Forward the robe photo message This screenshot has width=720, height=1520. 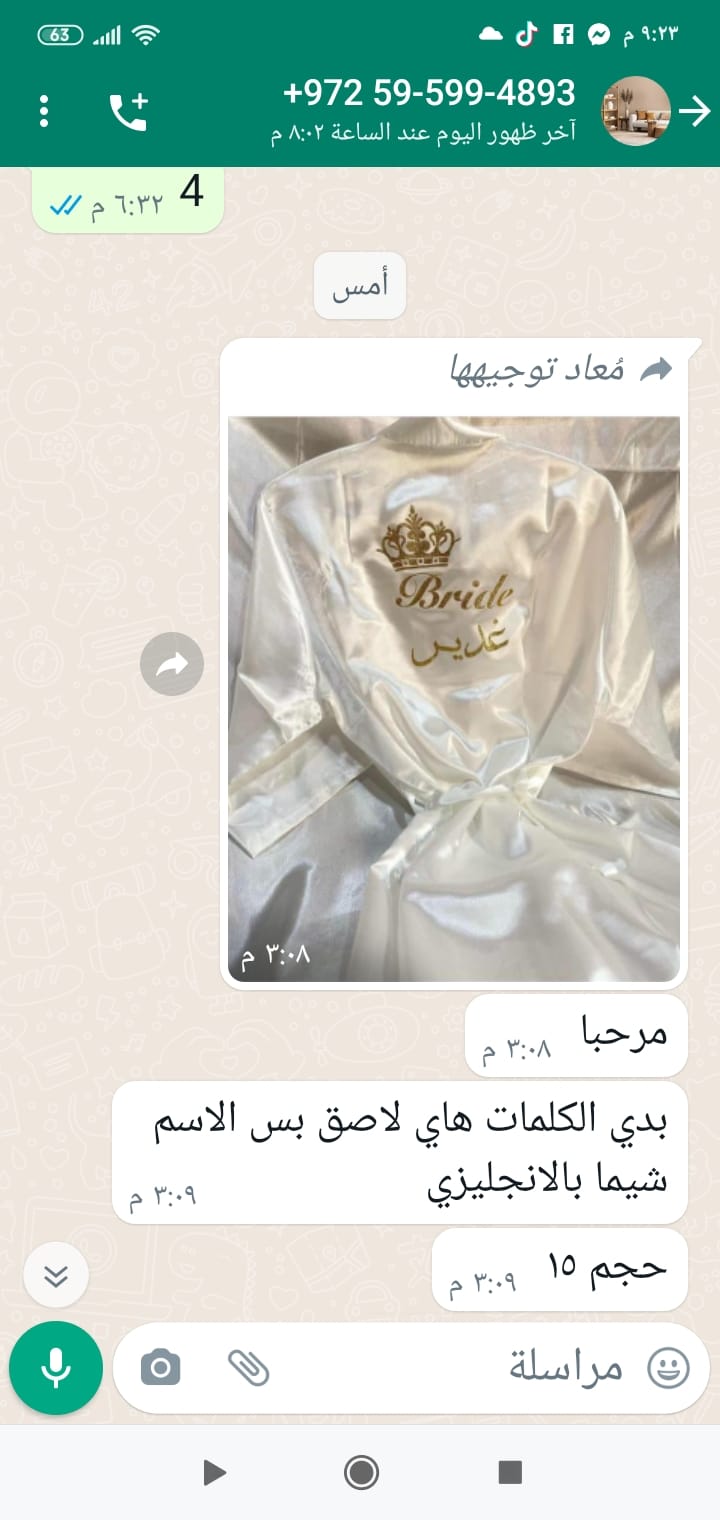click(172, 663)
